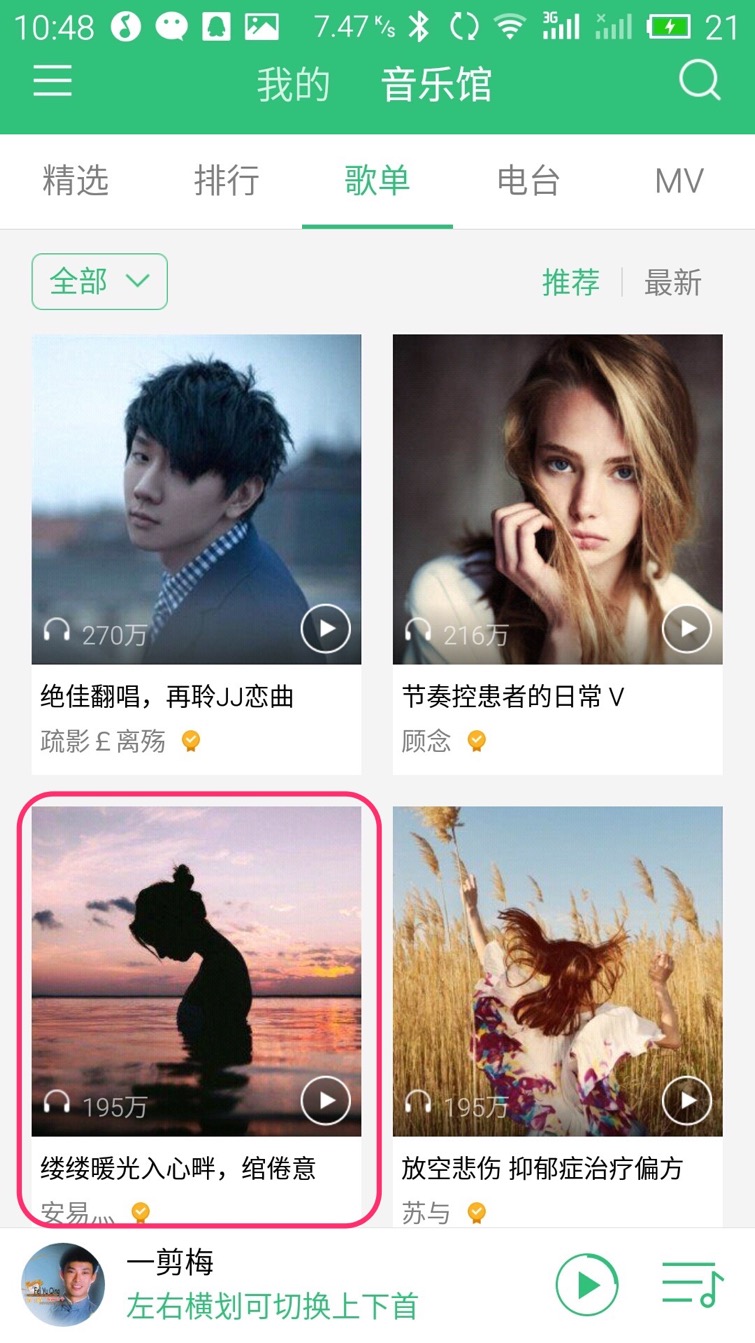Viewport: 755px width, 1343px height.
Task: Switch to the 电台 tab
Action: 528,181
